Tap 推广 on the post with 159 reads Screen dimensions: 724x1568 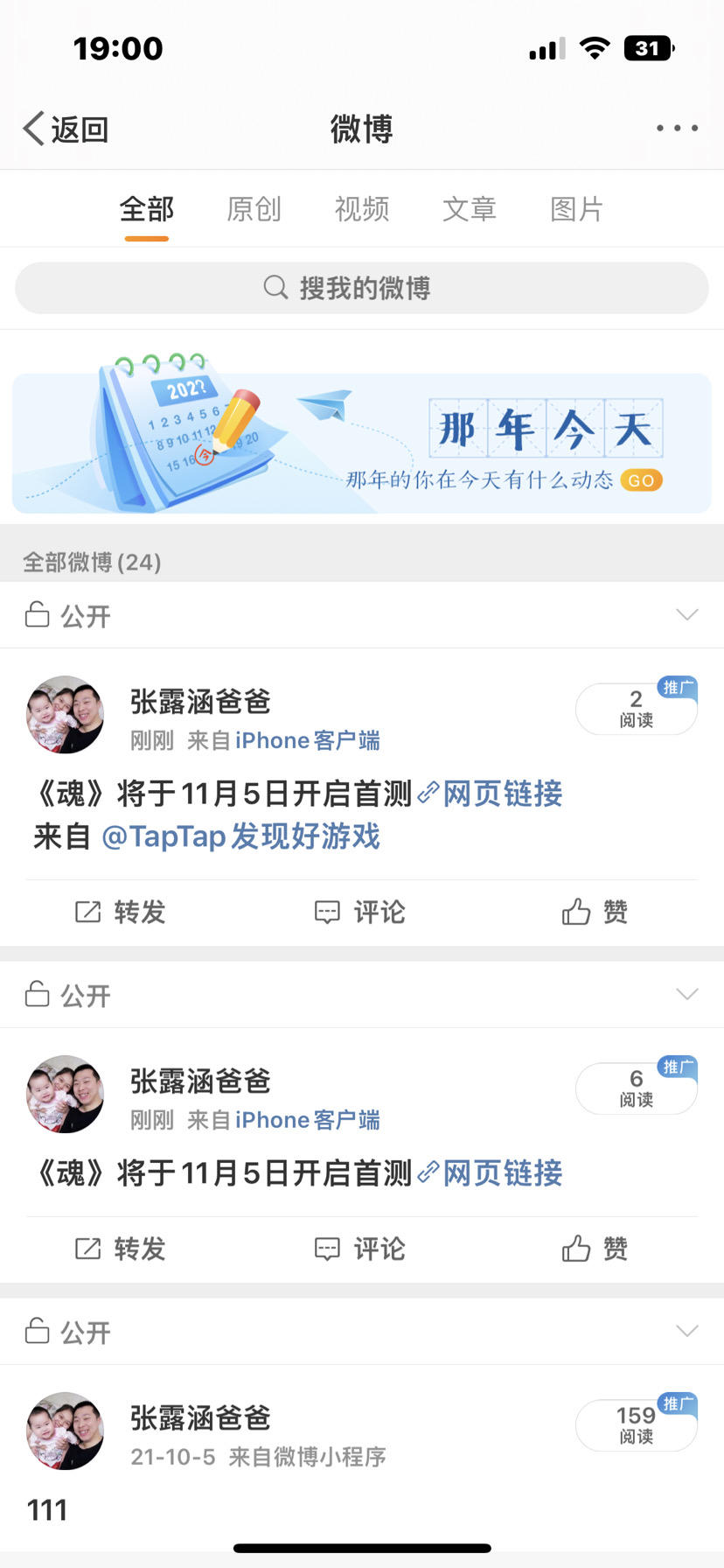[677, 1403]
